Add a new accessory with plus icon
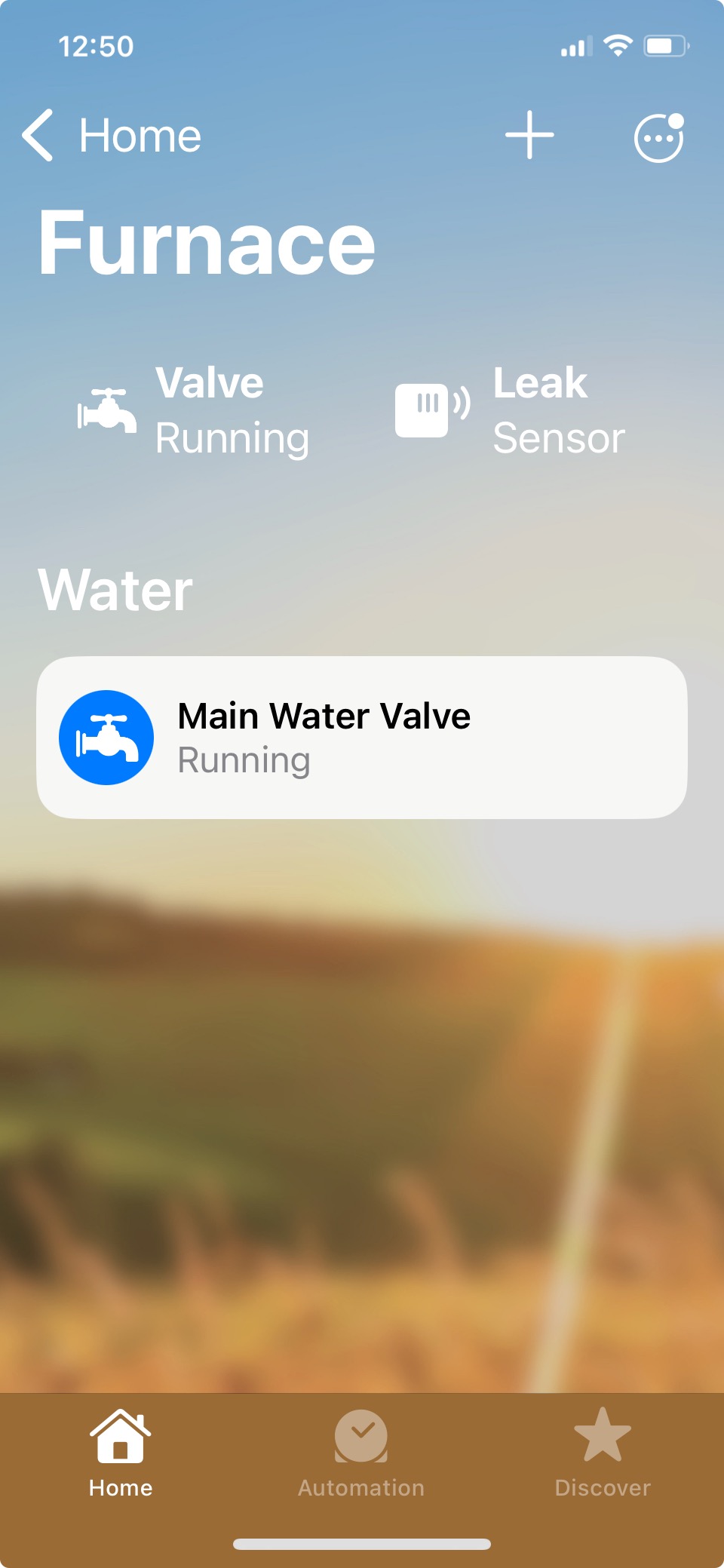Image resolution: width=724 pixels, height=1568 pixels. click(x=529, y=135)
